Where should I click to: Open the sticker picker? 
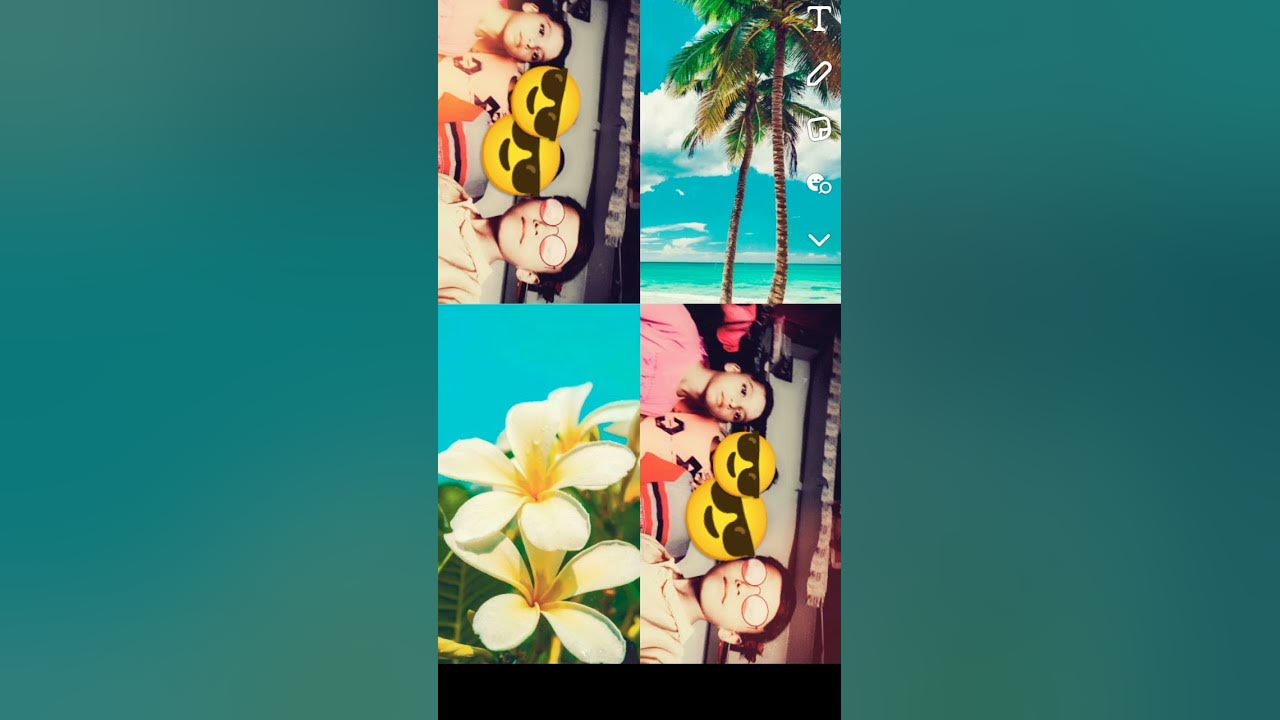coord(819,129)
